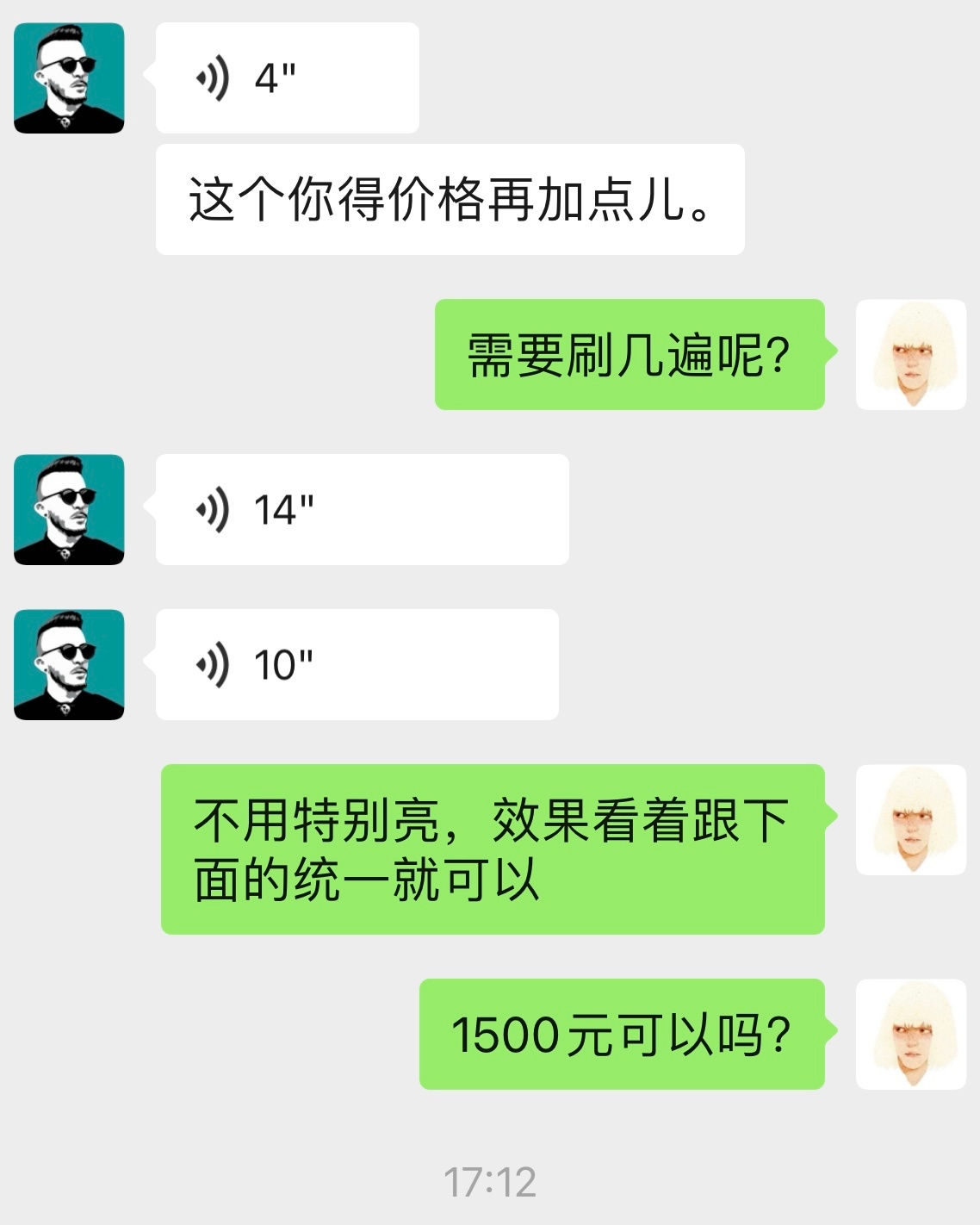
Task: Play the 10" voice message
Action: coord(356,665)
